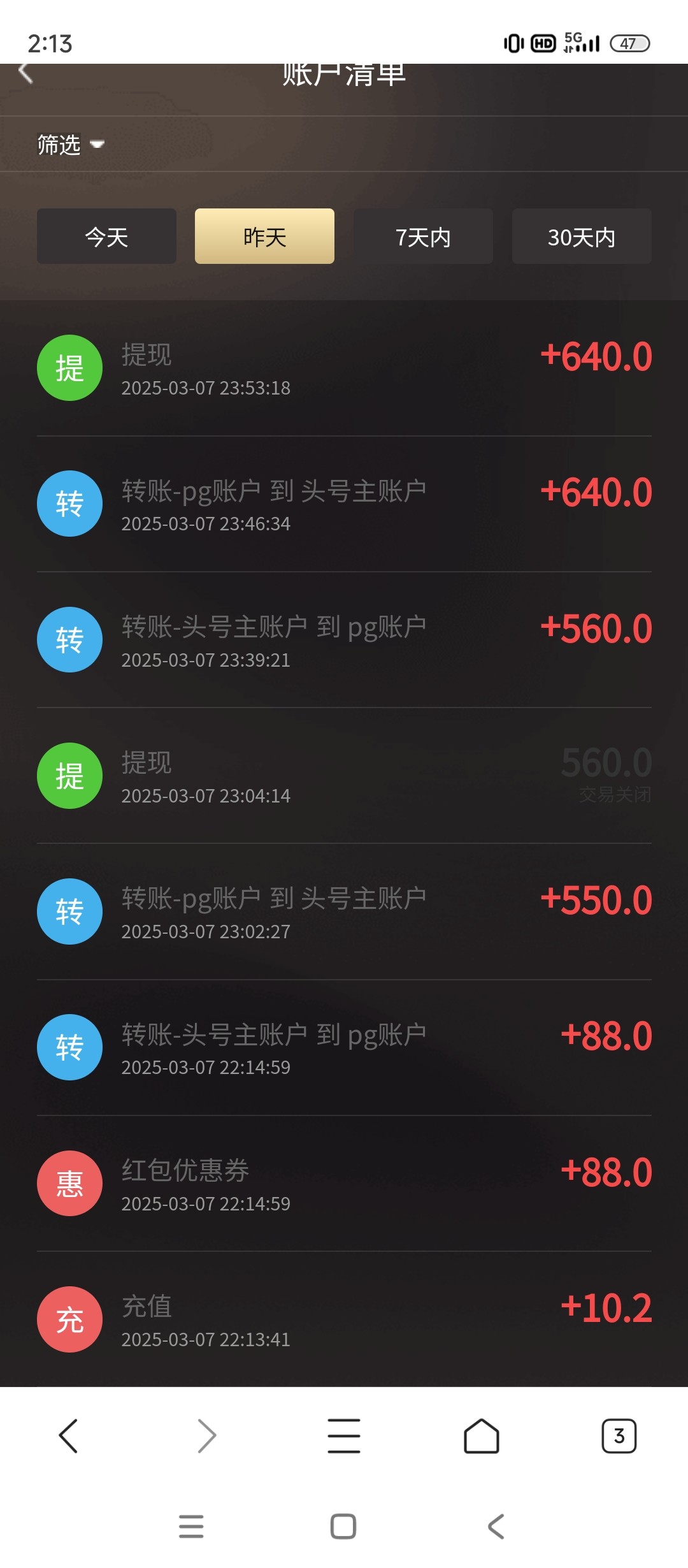Image resolution: width=688 pixels, height=1568 pixels.
Task: Open the browser tab switcher showing 3
Action: (619, 1436)
